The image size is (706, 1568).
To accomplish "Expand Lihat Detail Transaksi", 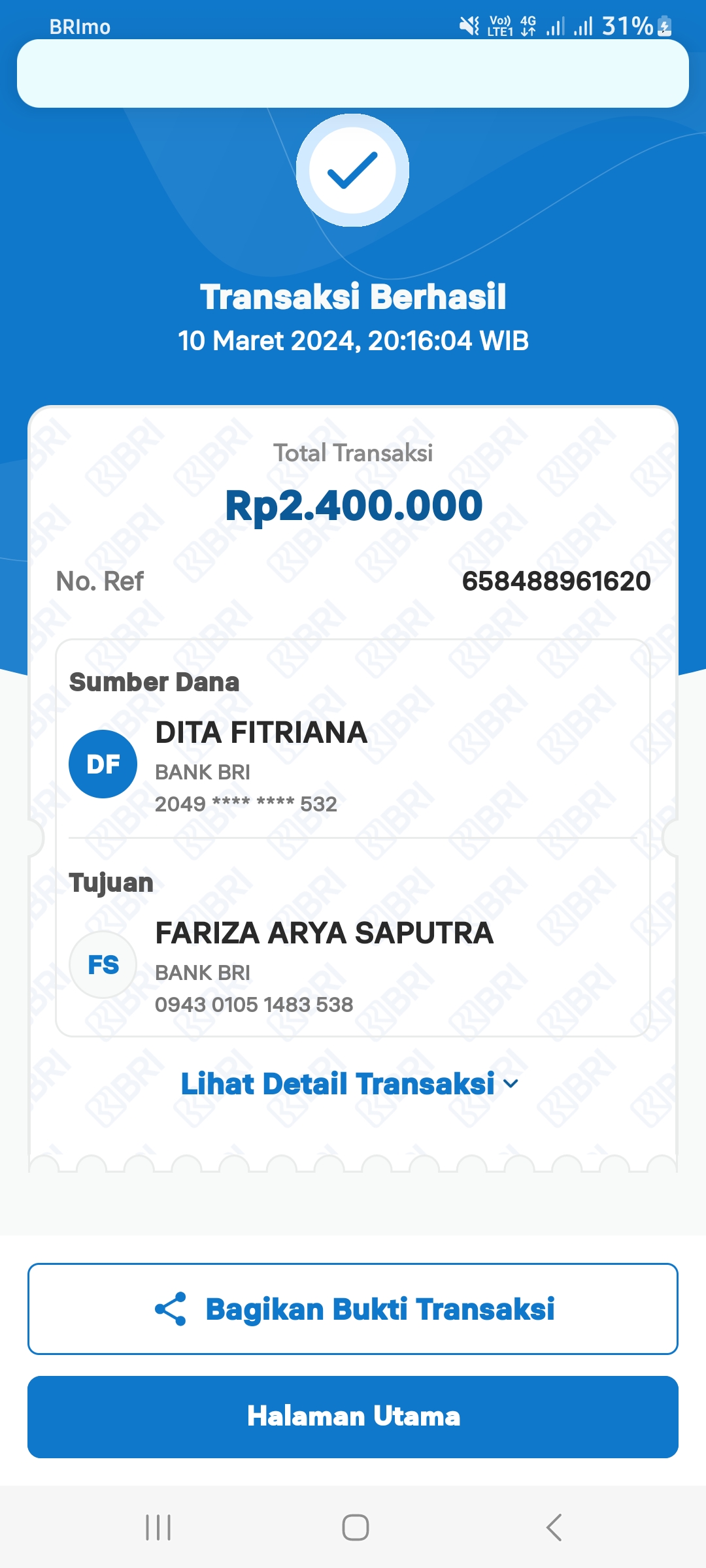I will pyautogui.click(x=350, y=1084).
